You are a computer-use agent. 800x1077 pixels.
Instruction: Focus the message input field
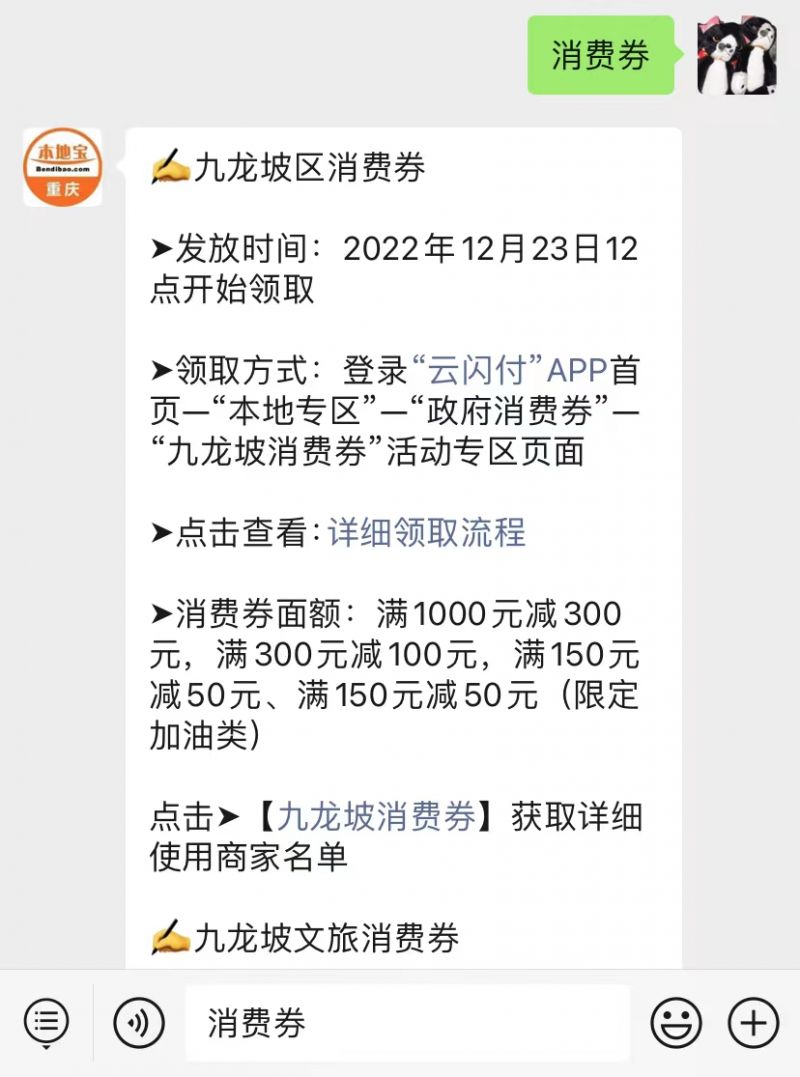[x=407, y=1022]
